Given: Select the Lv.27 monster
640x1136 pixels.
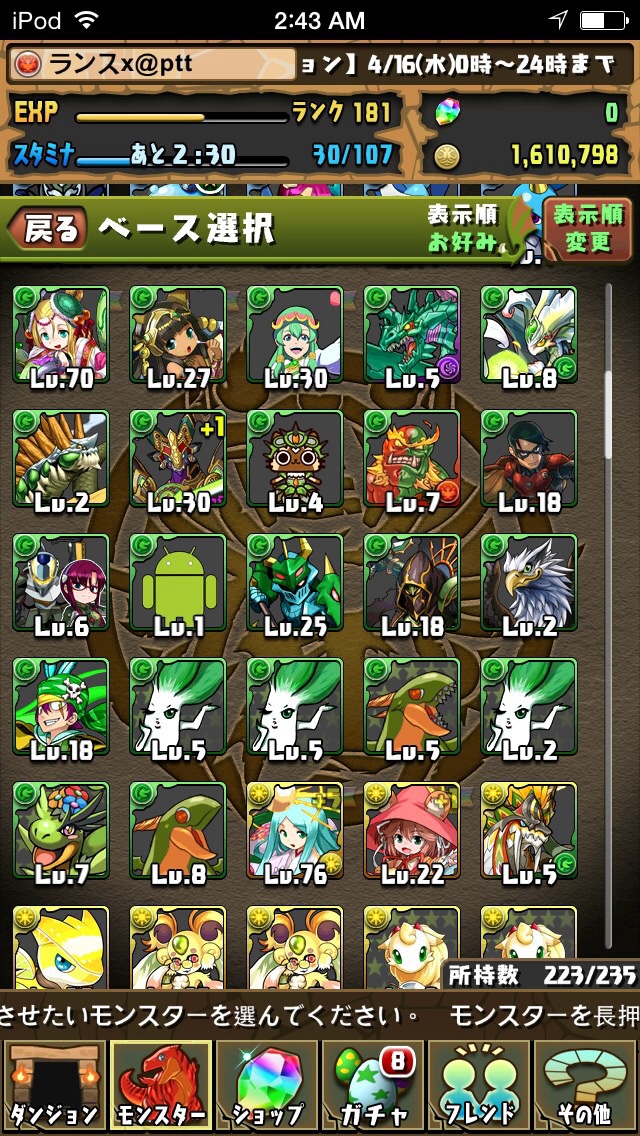Looking at the screenshot, I should 178,335.
